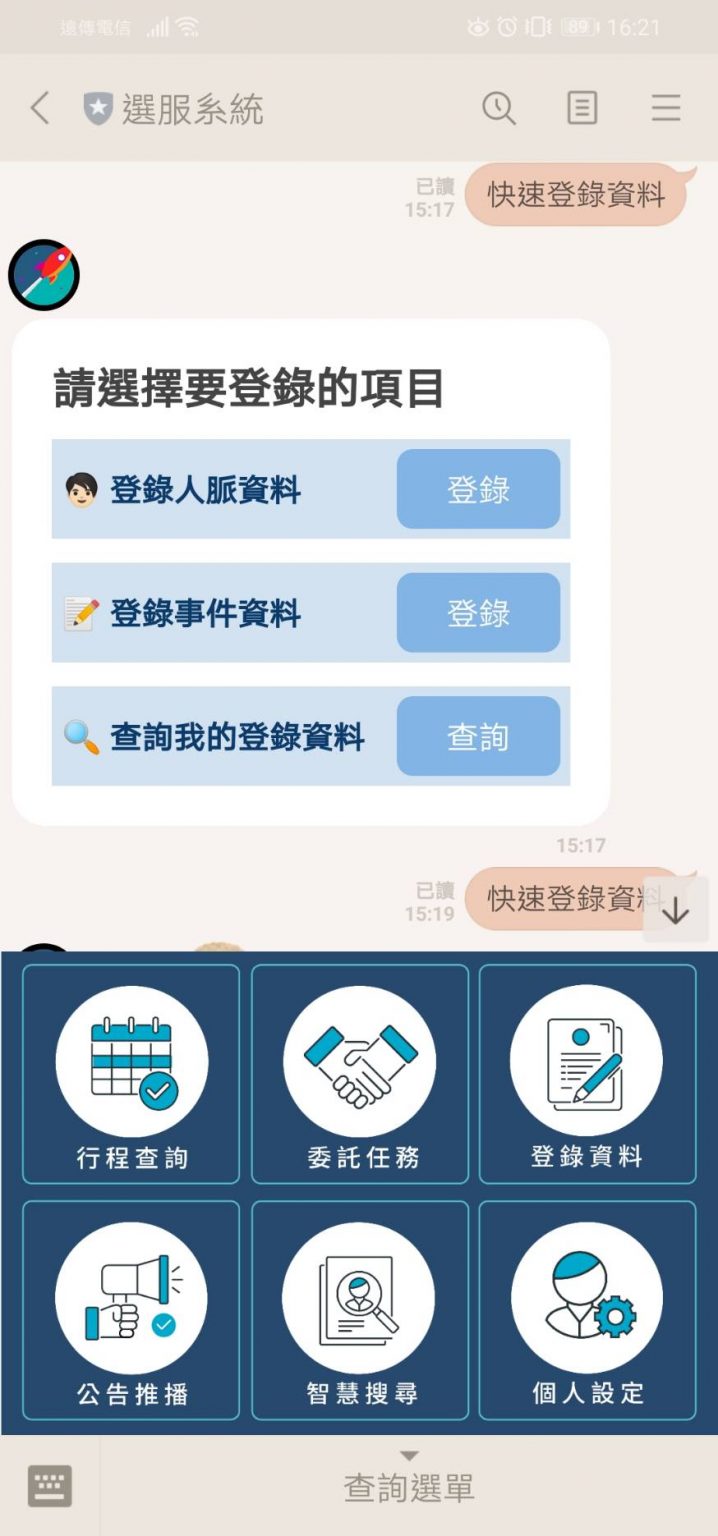Tap 登錄 button for 登錄人脈資料
718x1536 pixels.
tap(478, 489)
